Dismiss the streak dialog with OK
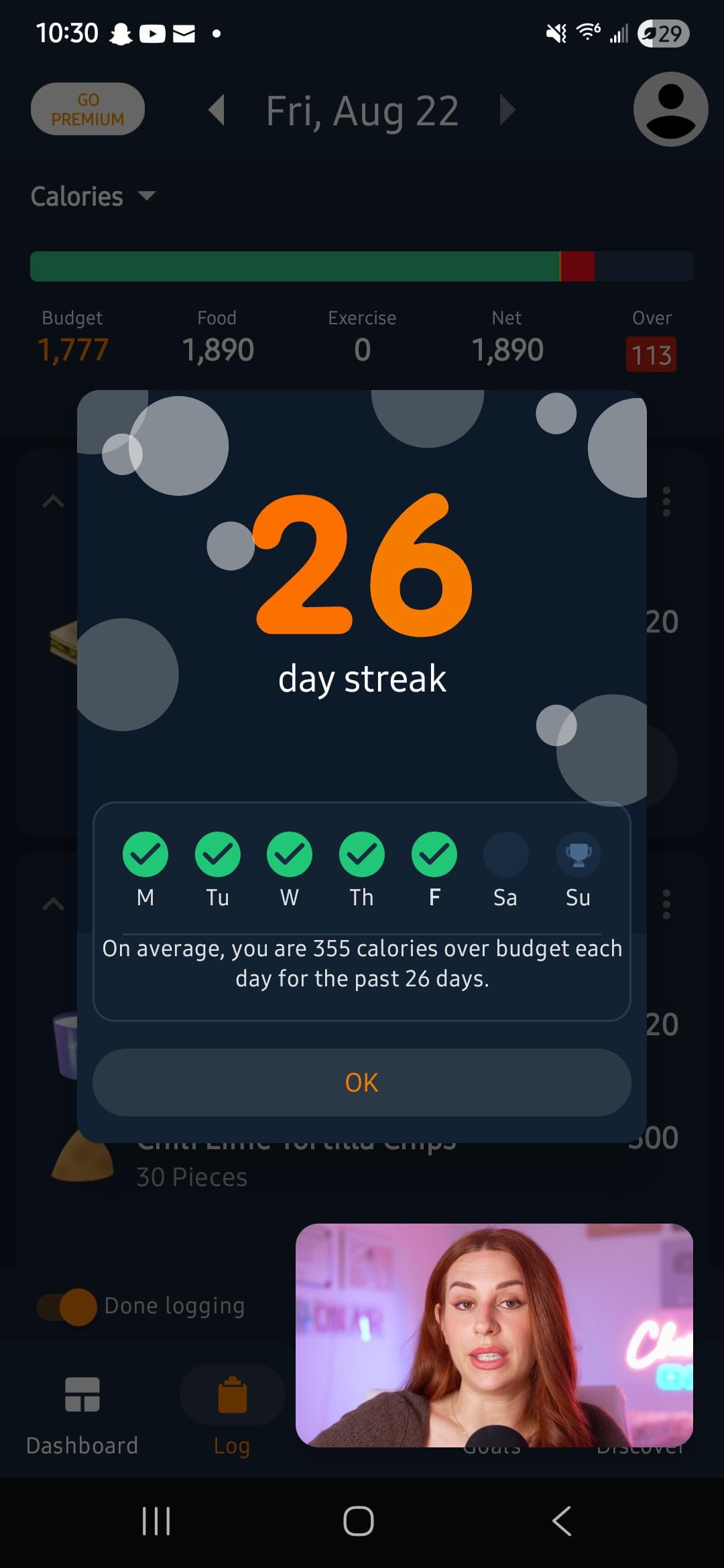 361,1082
